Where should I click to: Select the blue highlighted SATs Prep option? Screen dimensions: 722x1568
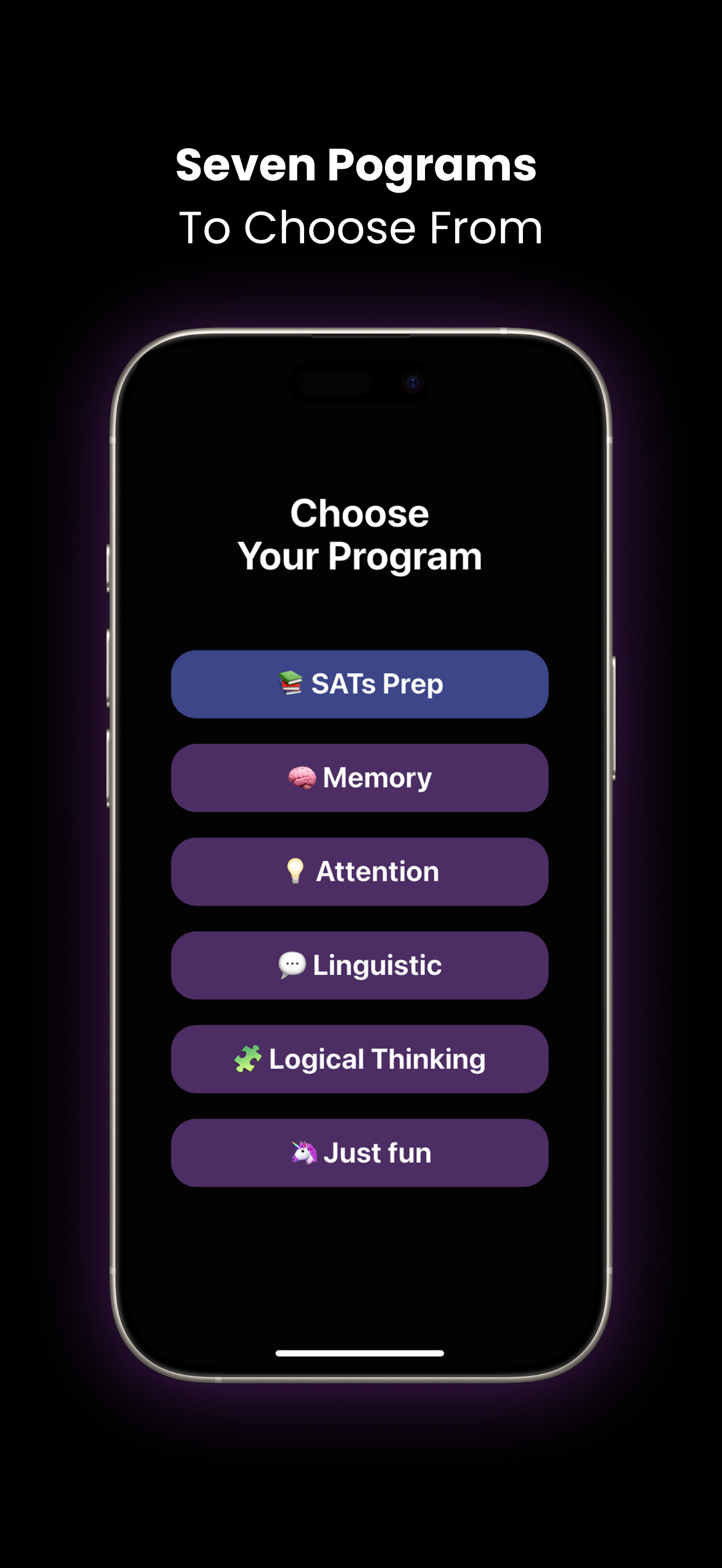click(x=360, y=683)
